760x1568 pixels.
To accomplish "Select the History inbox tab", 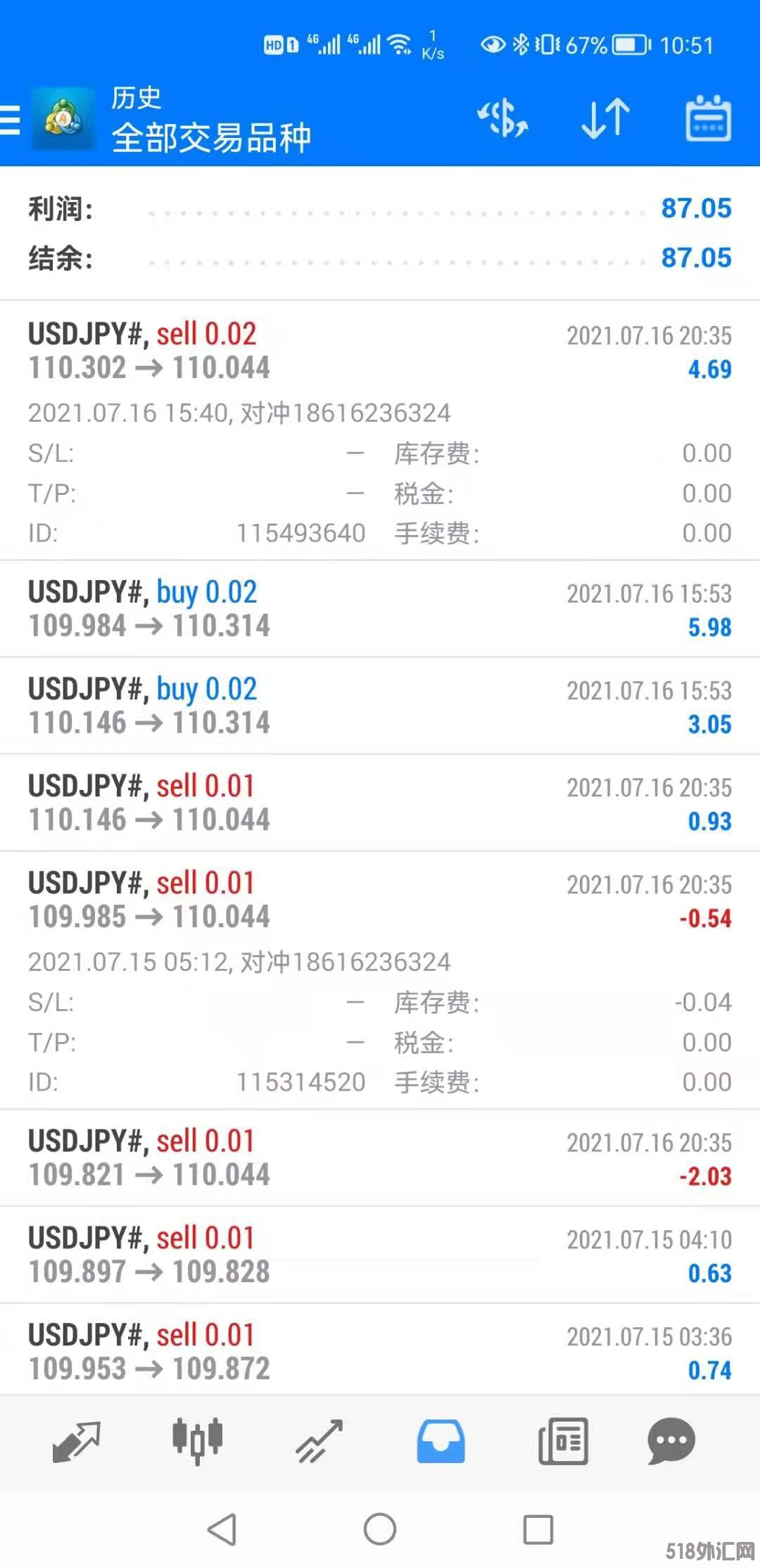I will click(441, 1441).
